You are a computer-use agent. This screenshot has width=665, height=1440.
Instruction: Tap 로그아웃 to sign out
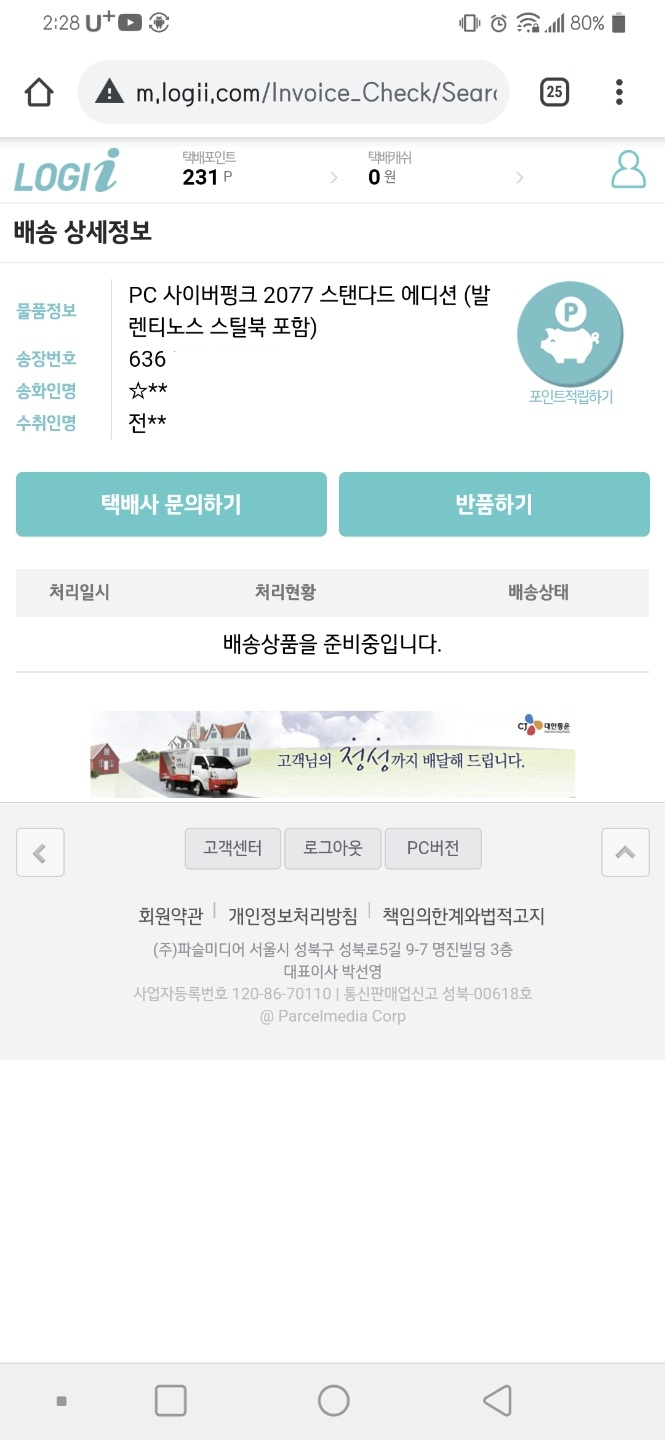point(332,849)
